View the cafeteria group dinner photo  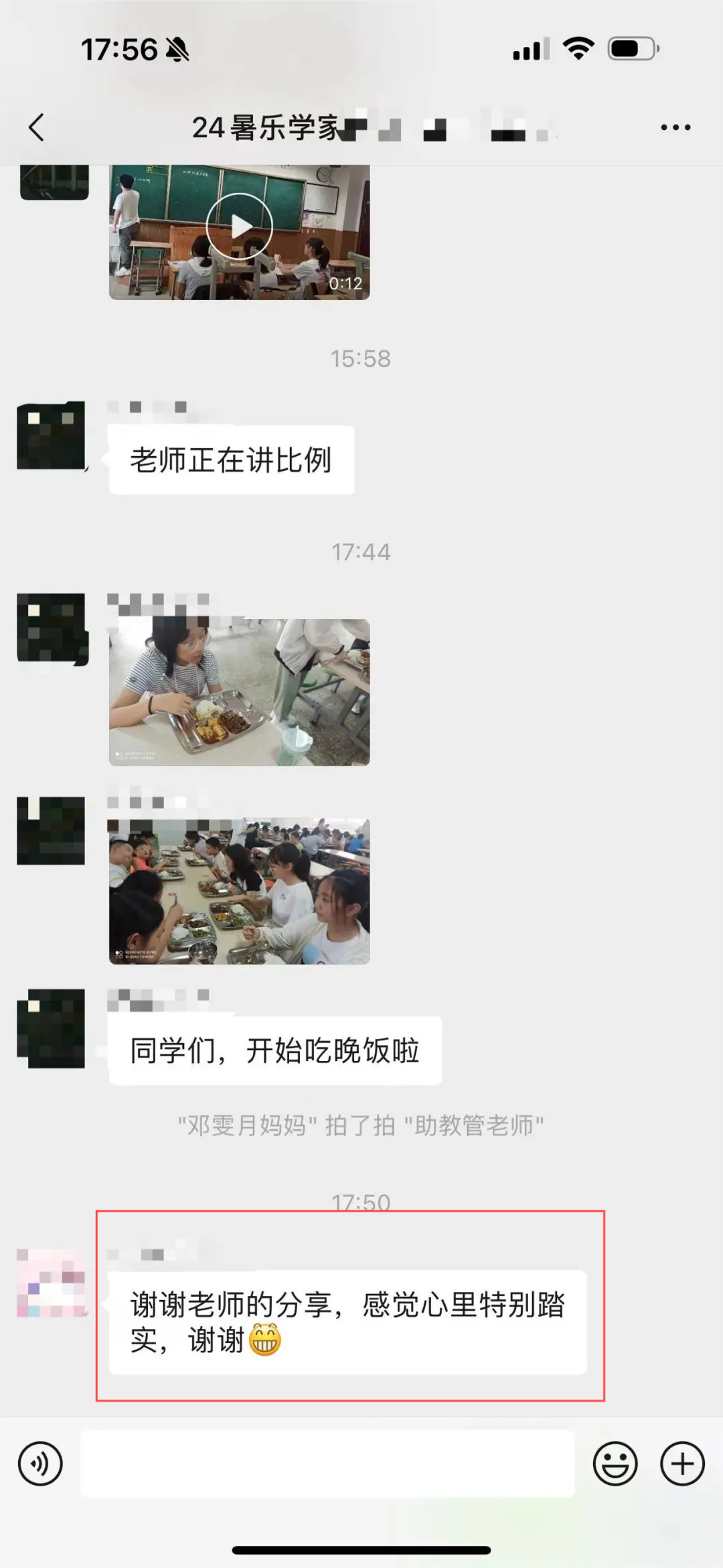click(239, 891)
